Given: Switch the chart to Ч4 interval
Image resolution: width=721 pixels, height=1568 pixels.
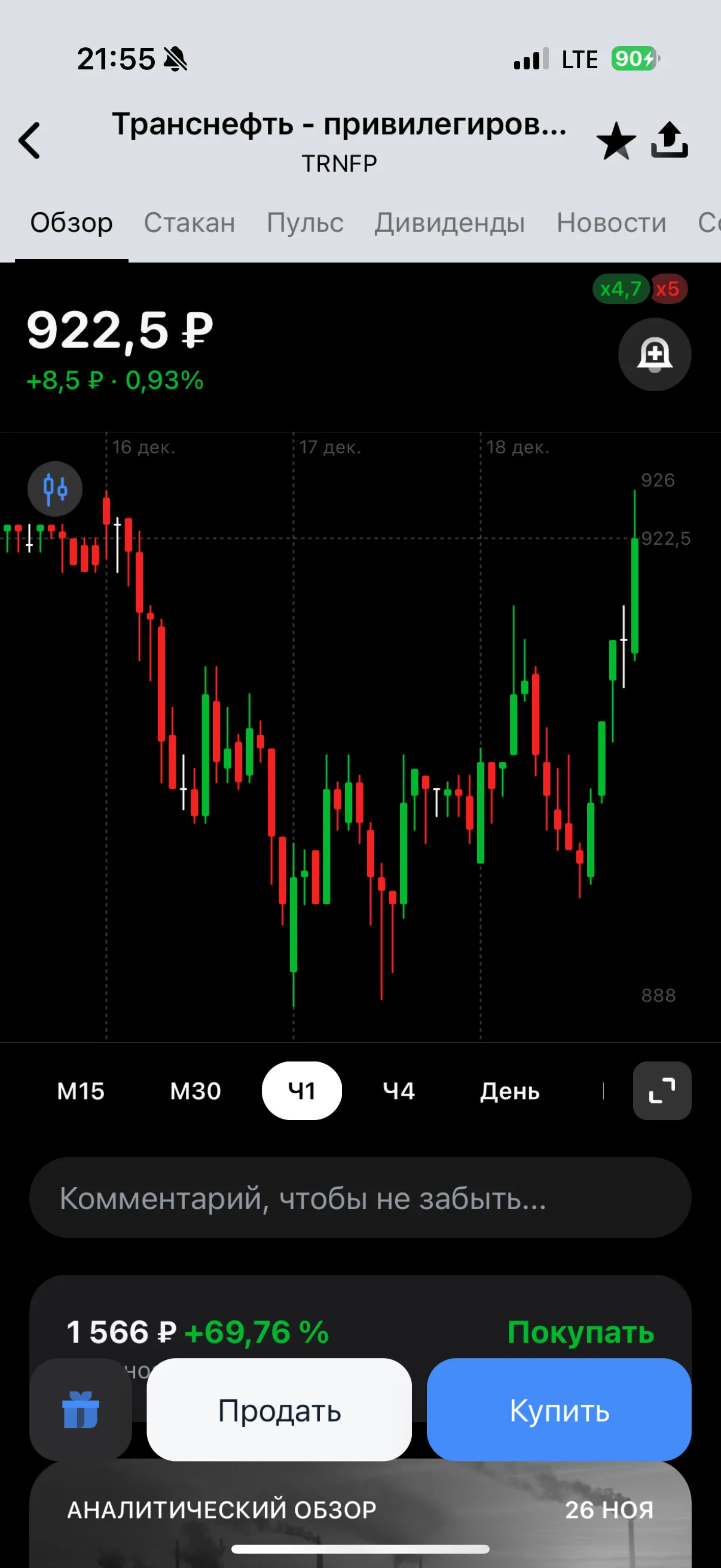Looking at the screenshot, I should tap(399, 1091).
